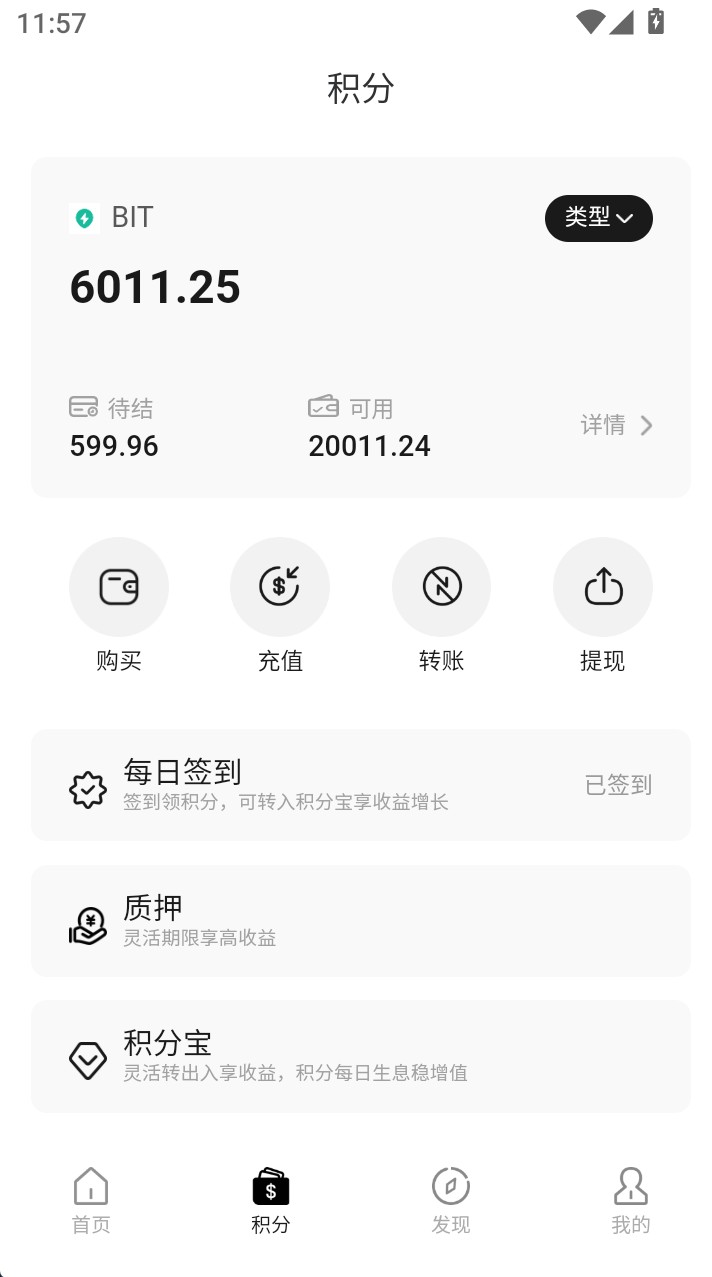Open the 每日签到 row
Viewport: 712px width, 1277px height.
[x=361, y=785]
